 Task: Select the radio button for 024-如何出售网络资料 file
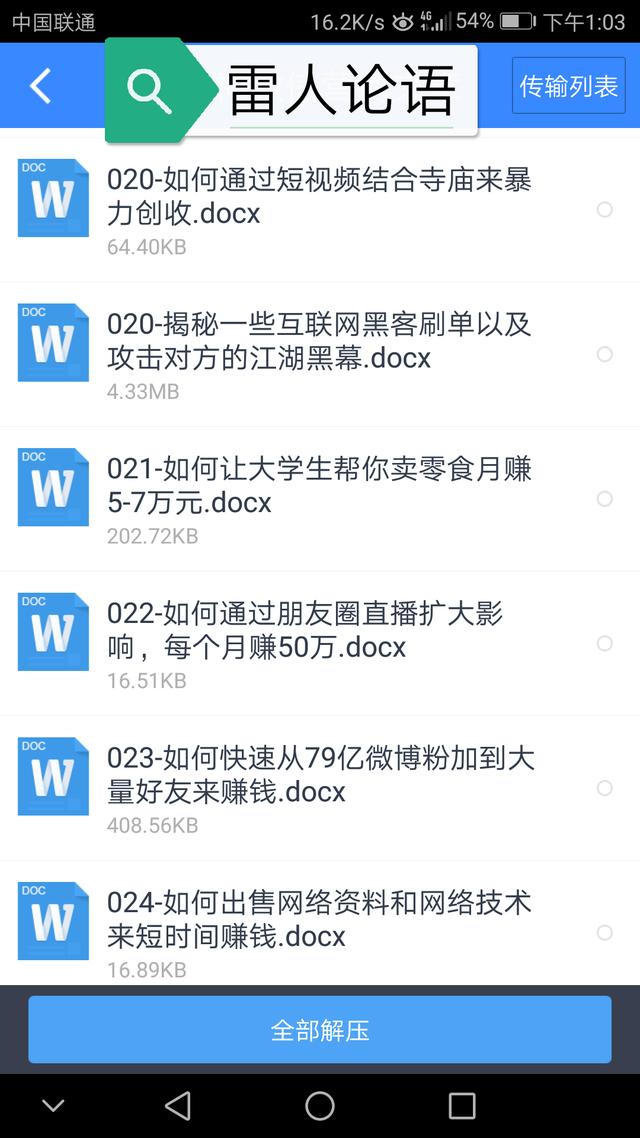click(x=604, y=933)
